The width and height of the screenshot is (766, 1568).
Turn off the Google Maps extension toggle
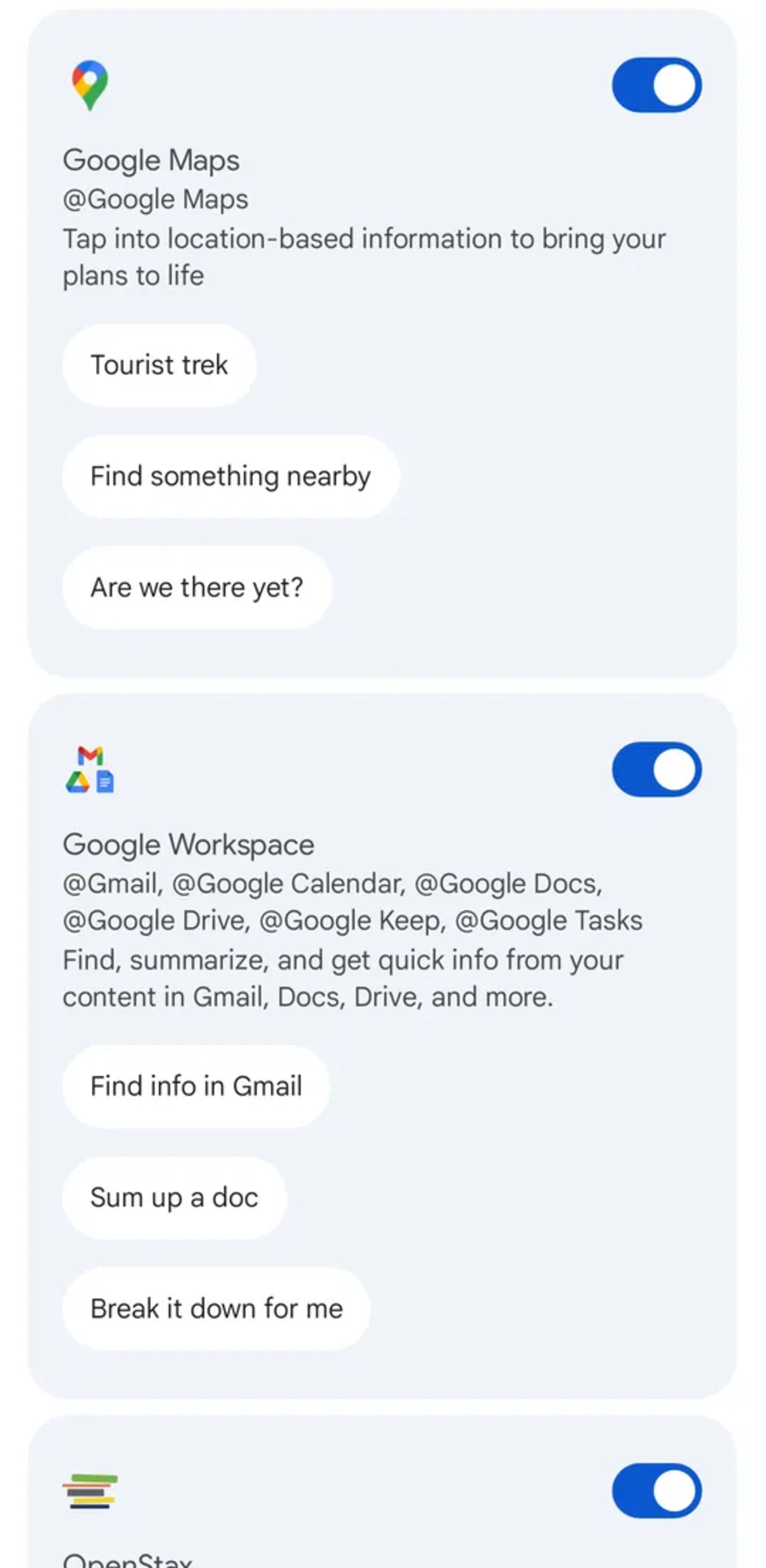[656, 85]
